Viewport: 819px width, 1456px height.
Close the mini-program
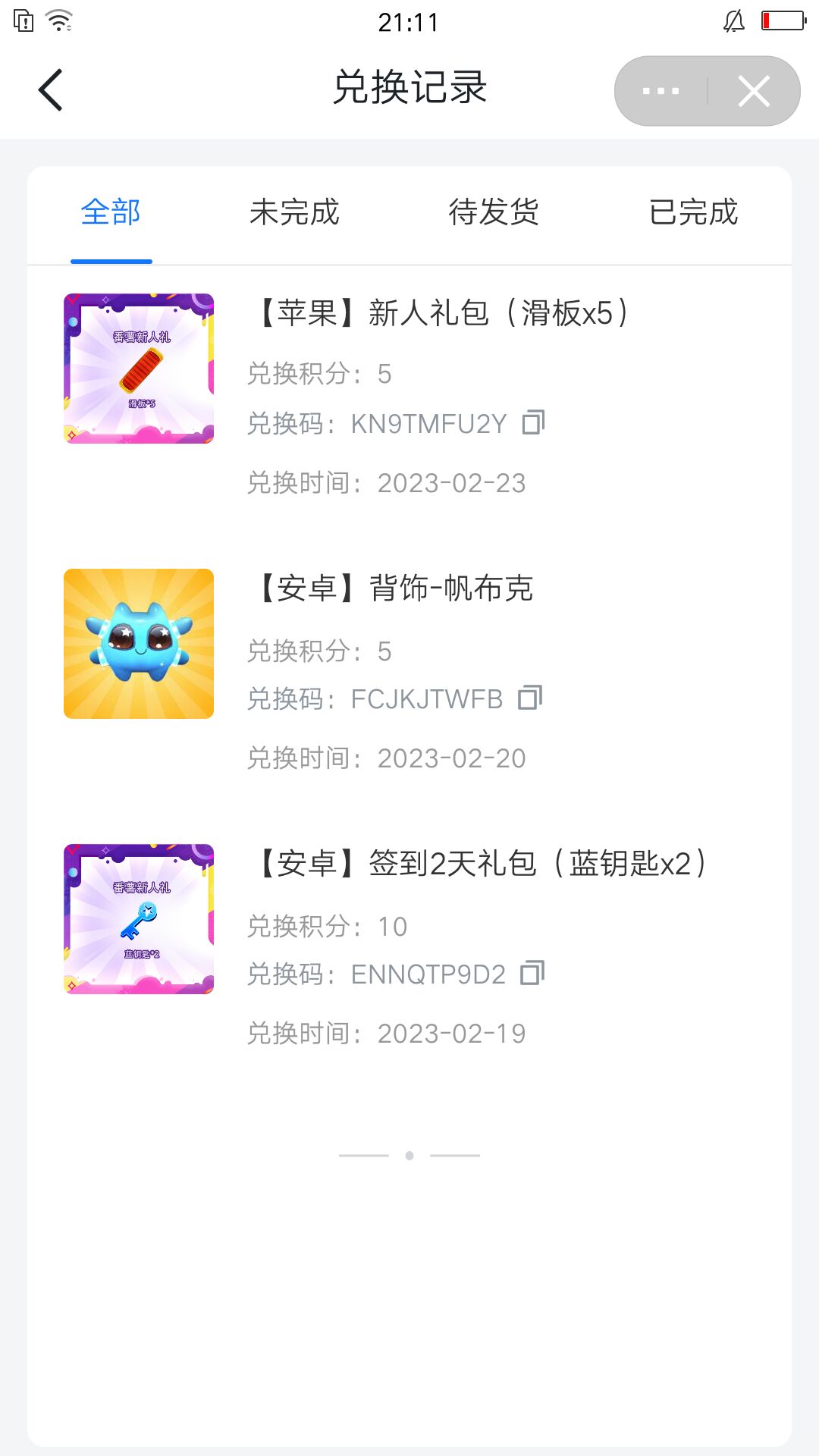tap(753, 91)
